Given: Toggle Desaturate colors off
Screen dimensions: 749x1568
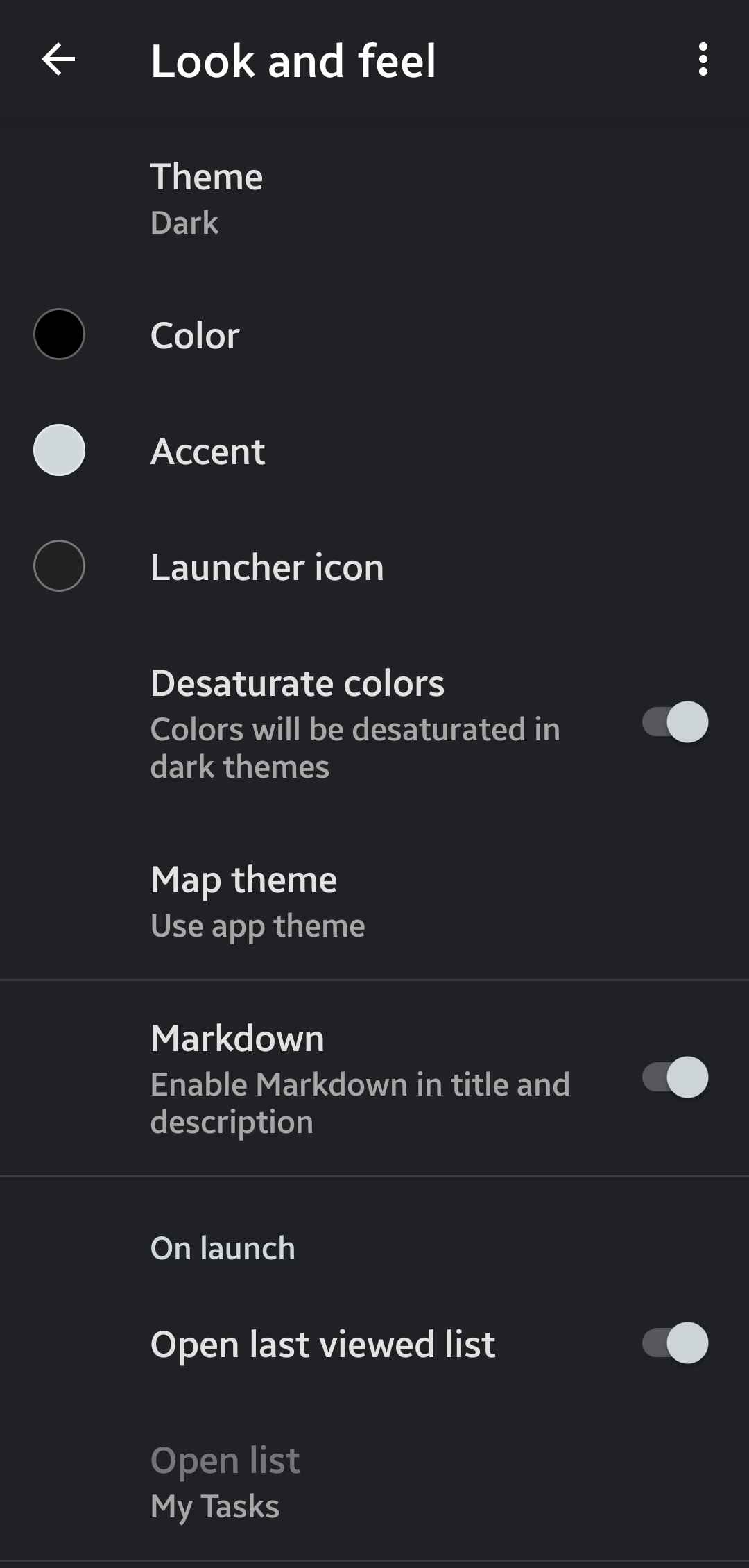Looking at the screenshot, I should [x=675, y=722].
